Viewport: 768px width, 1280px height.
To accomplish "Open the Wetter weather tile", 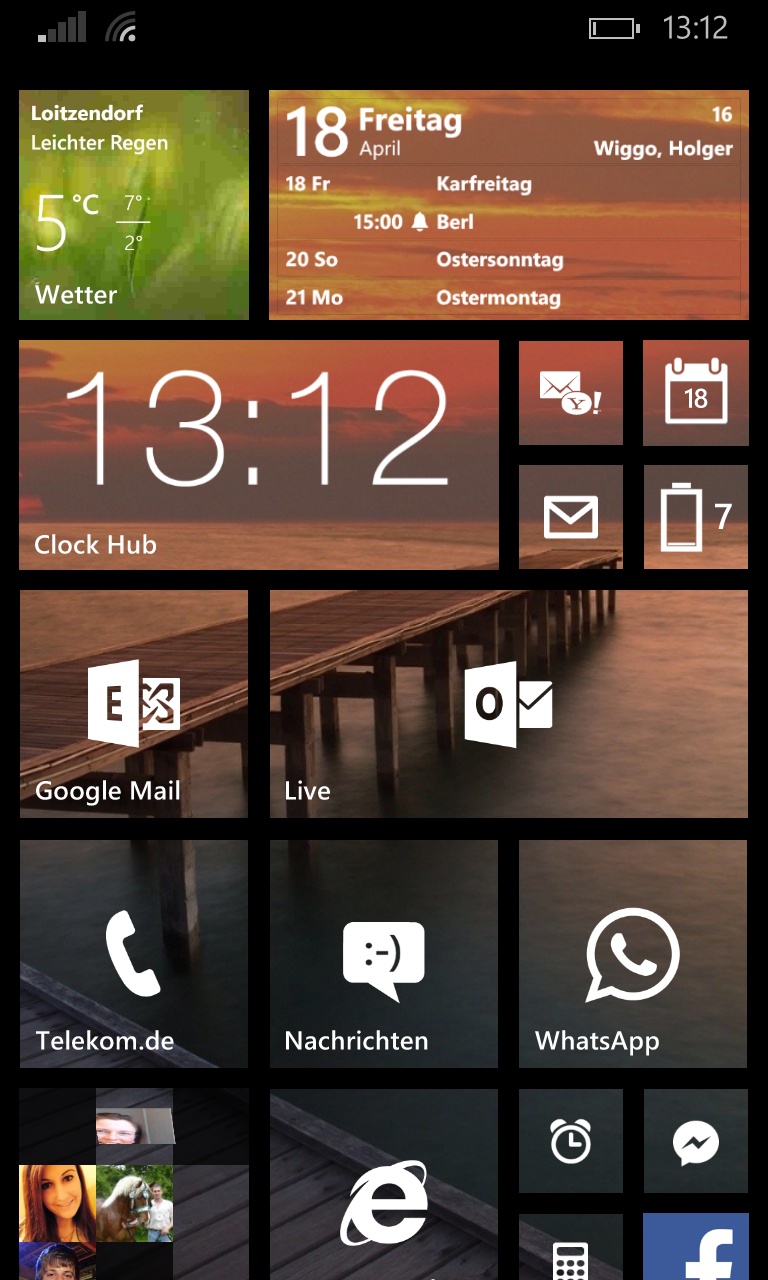I will point(134,205).
